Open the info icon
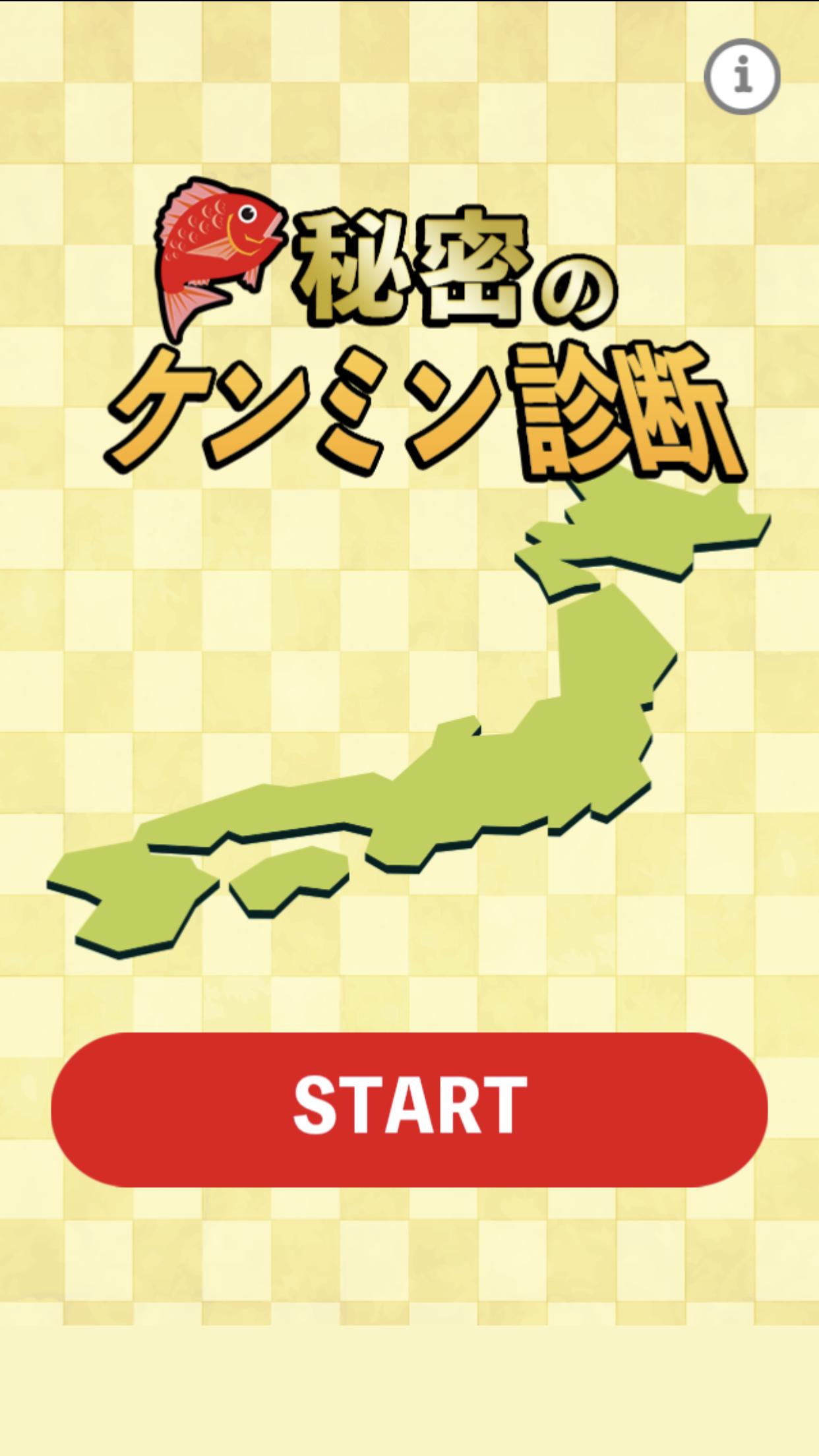Image resolution: width=819 pixels, height=1456 pixels. tap(742, 76)
